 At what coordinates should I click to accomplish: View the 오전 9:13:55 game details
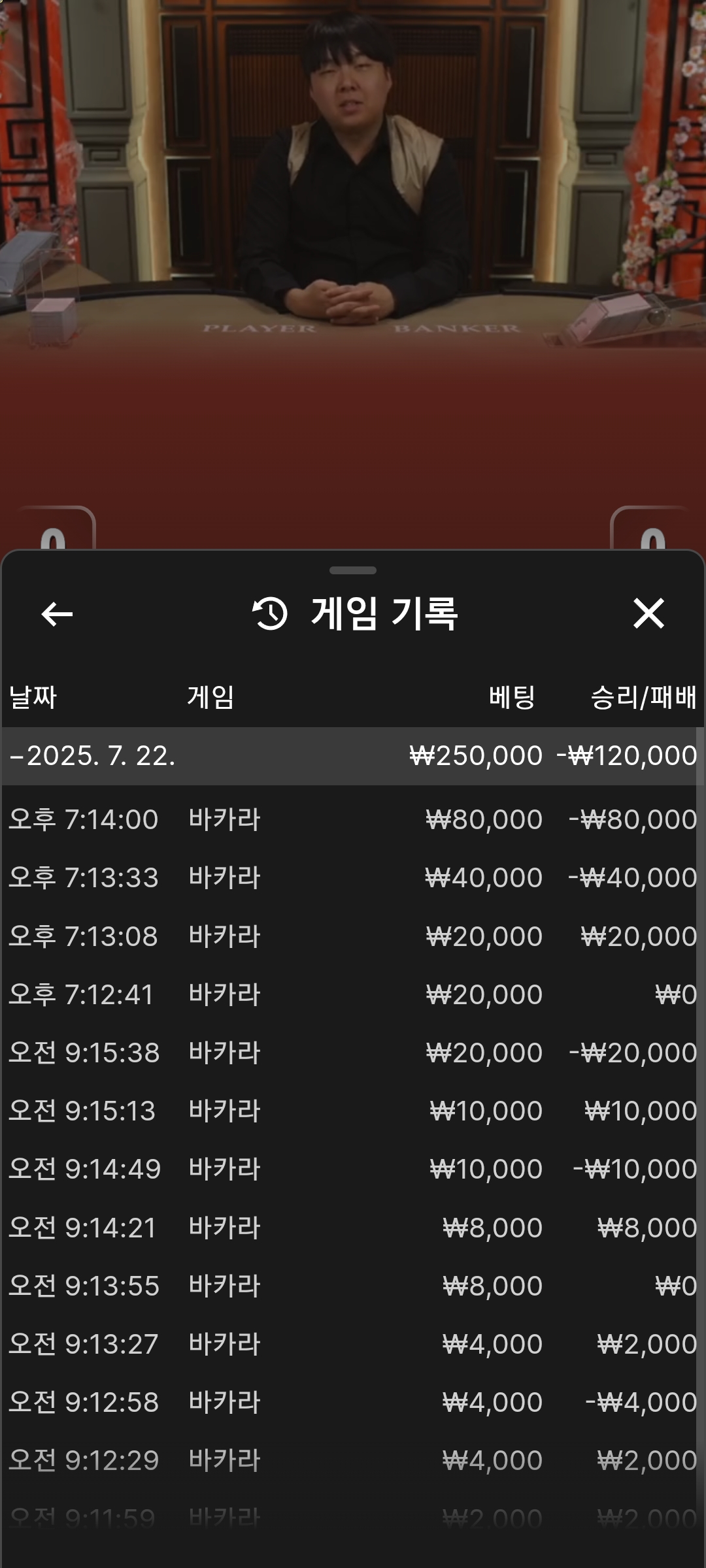353,1286
